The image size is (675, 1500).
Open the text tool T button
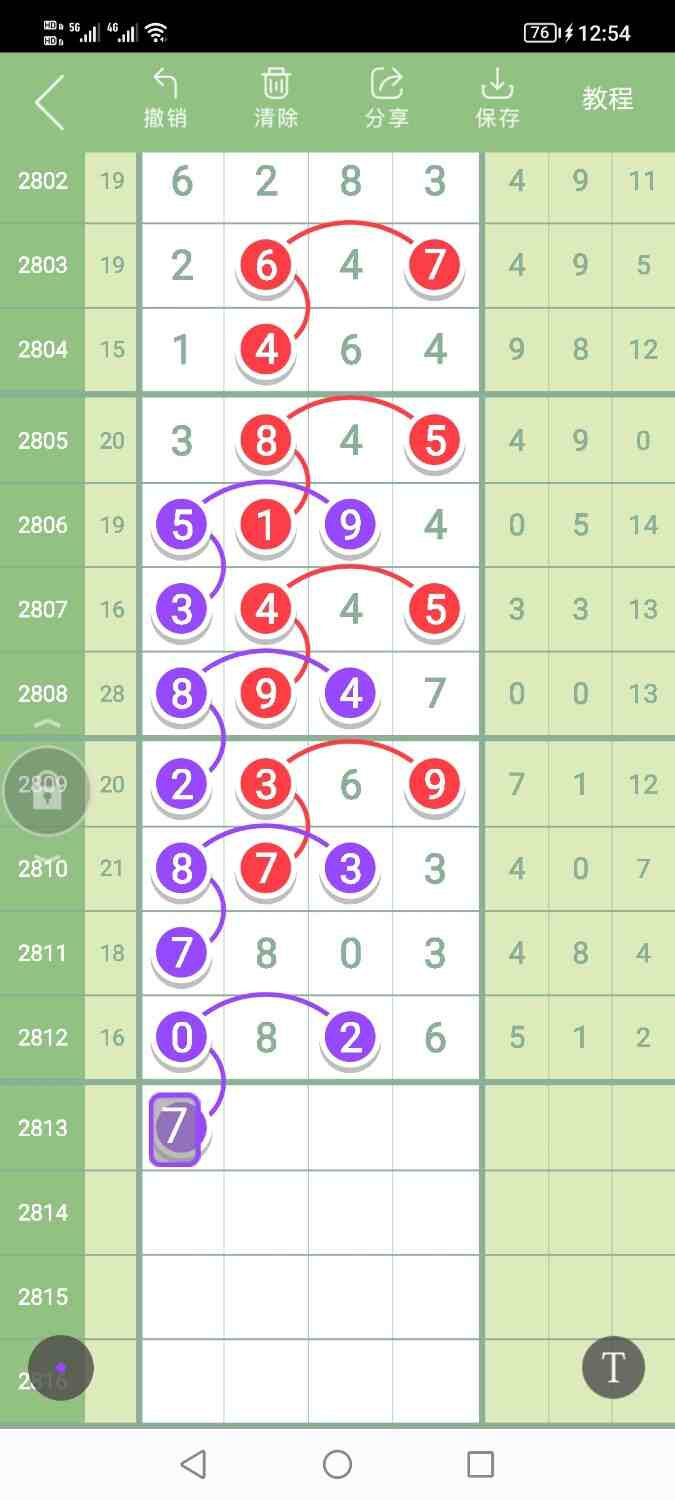point(613,1367)
